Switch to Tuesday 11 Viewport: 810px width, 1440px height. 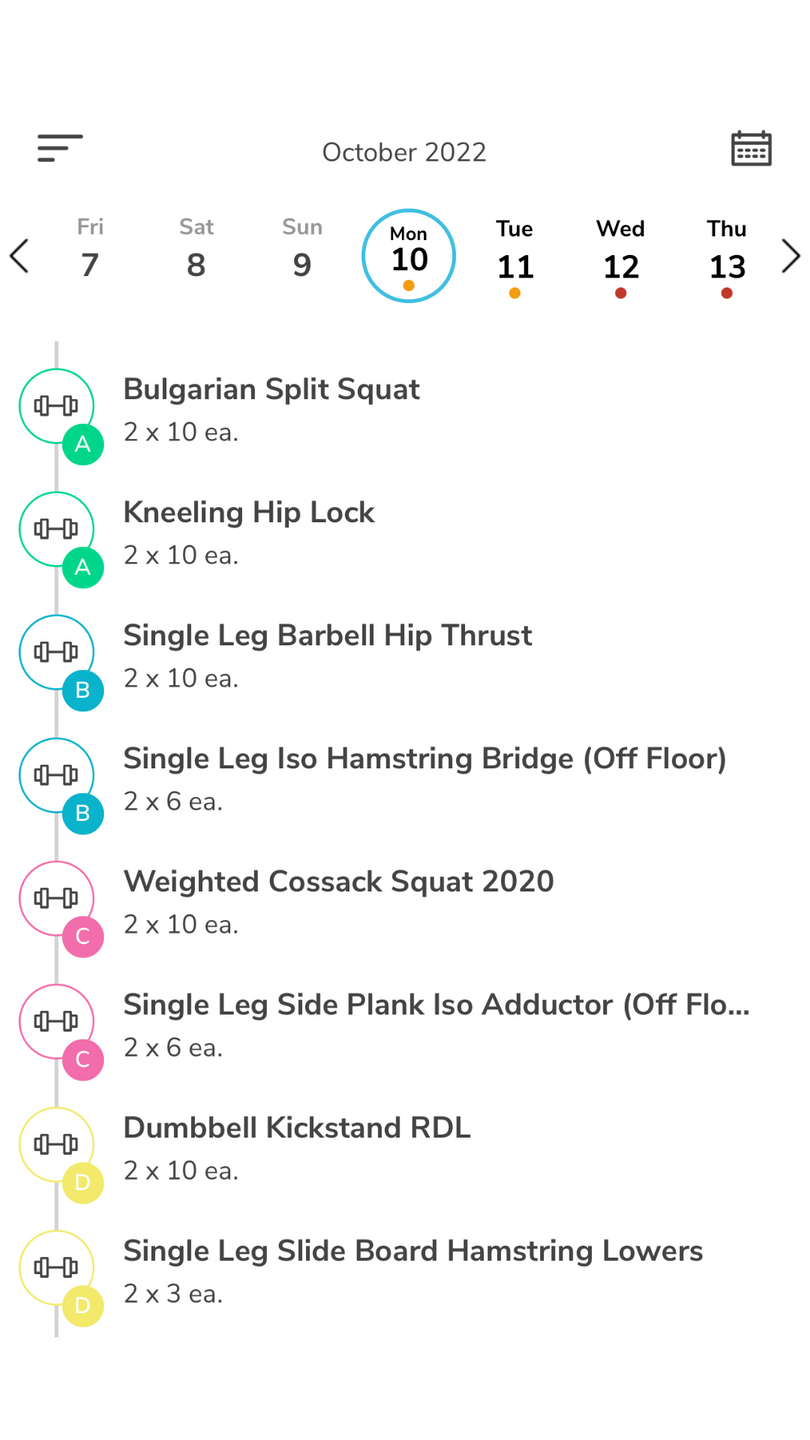pos(514,256)
